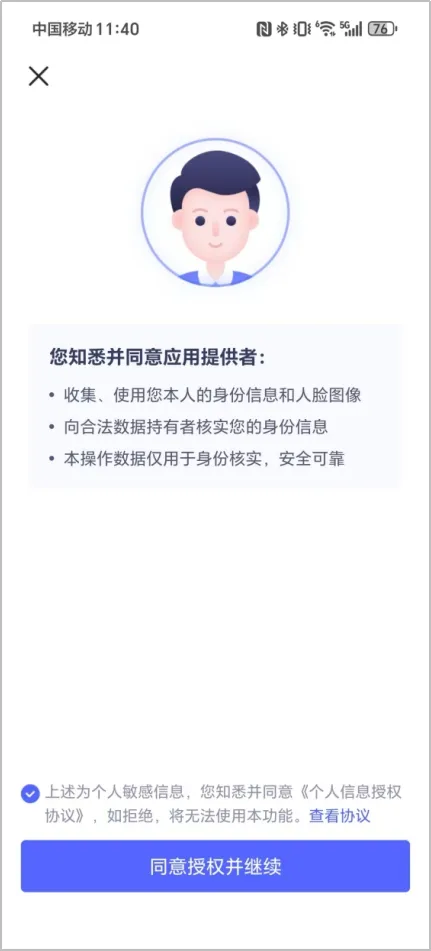
Task: Close the face verification authorization page
Action: coord(39,76)
